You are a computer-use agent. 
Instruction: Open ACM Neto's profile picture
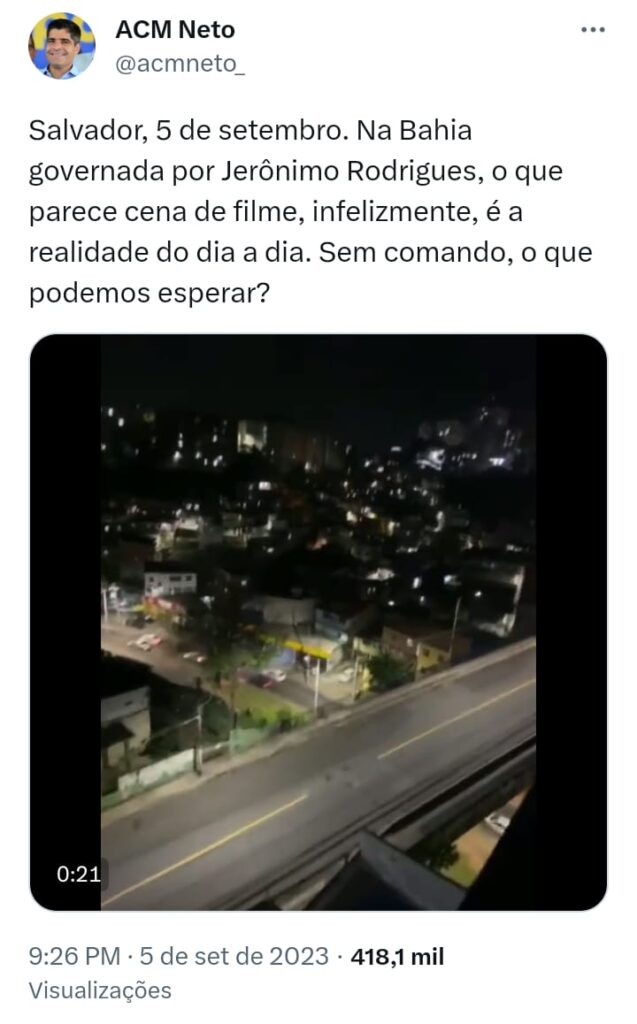coord(62,46)
